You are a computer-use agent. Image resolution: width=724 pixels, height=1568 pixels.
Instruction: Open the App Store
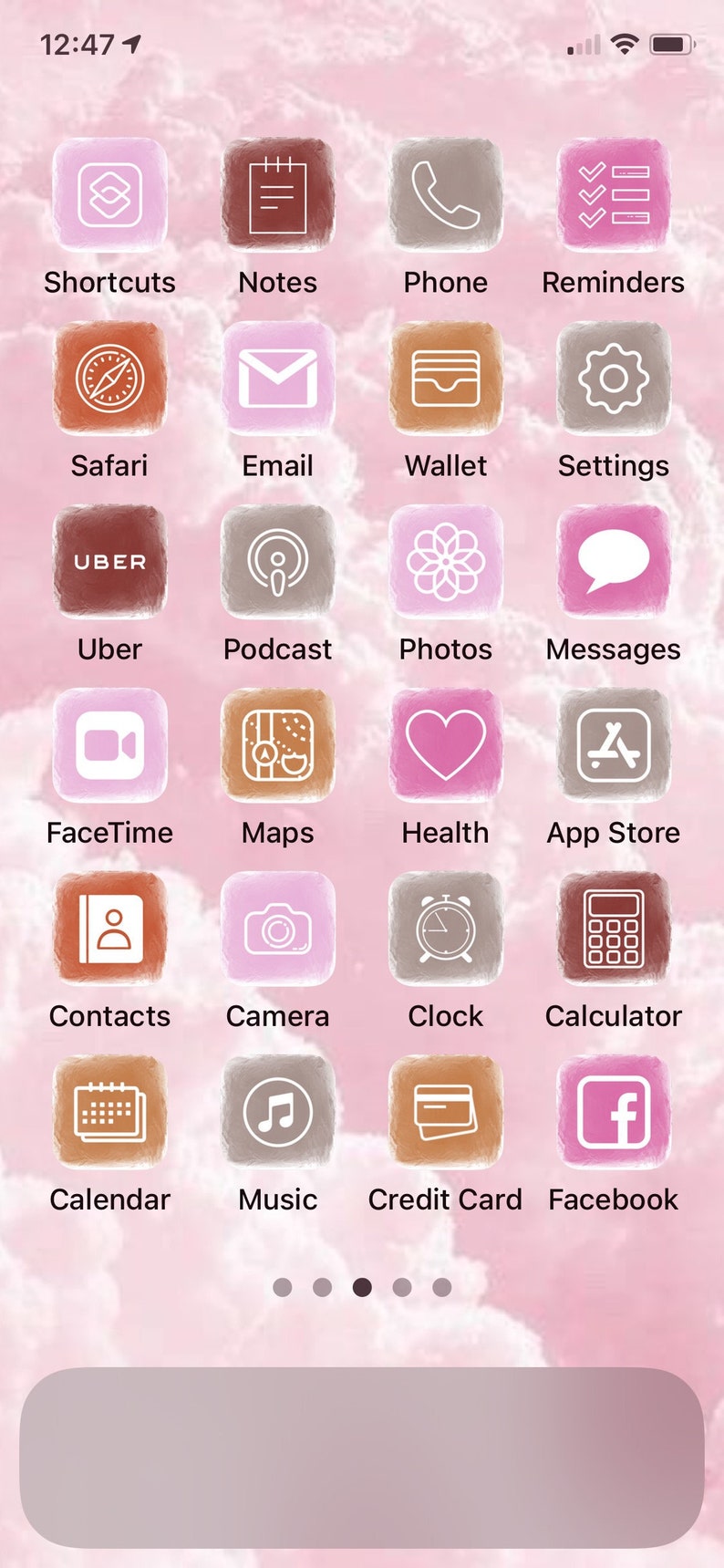614,745
